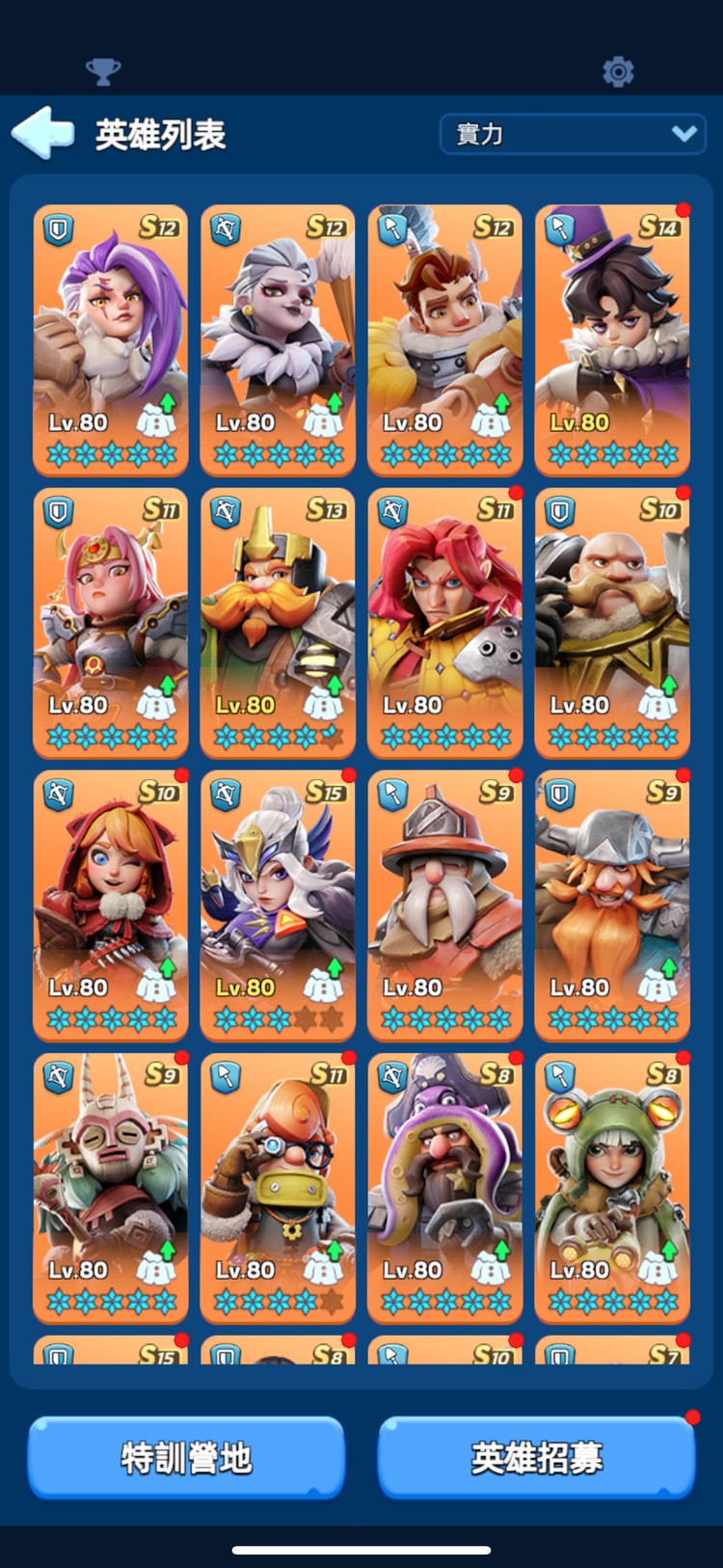723x1568 pixels.
Task: Select the red-haired S11 hero in yellow
Action: (x=444, y=622)
